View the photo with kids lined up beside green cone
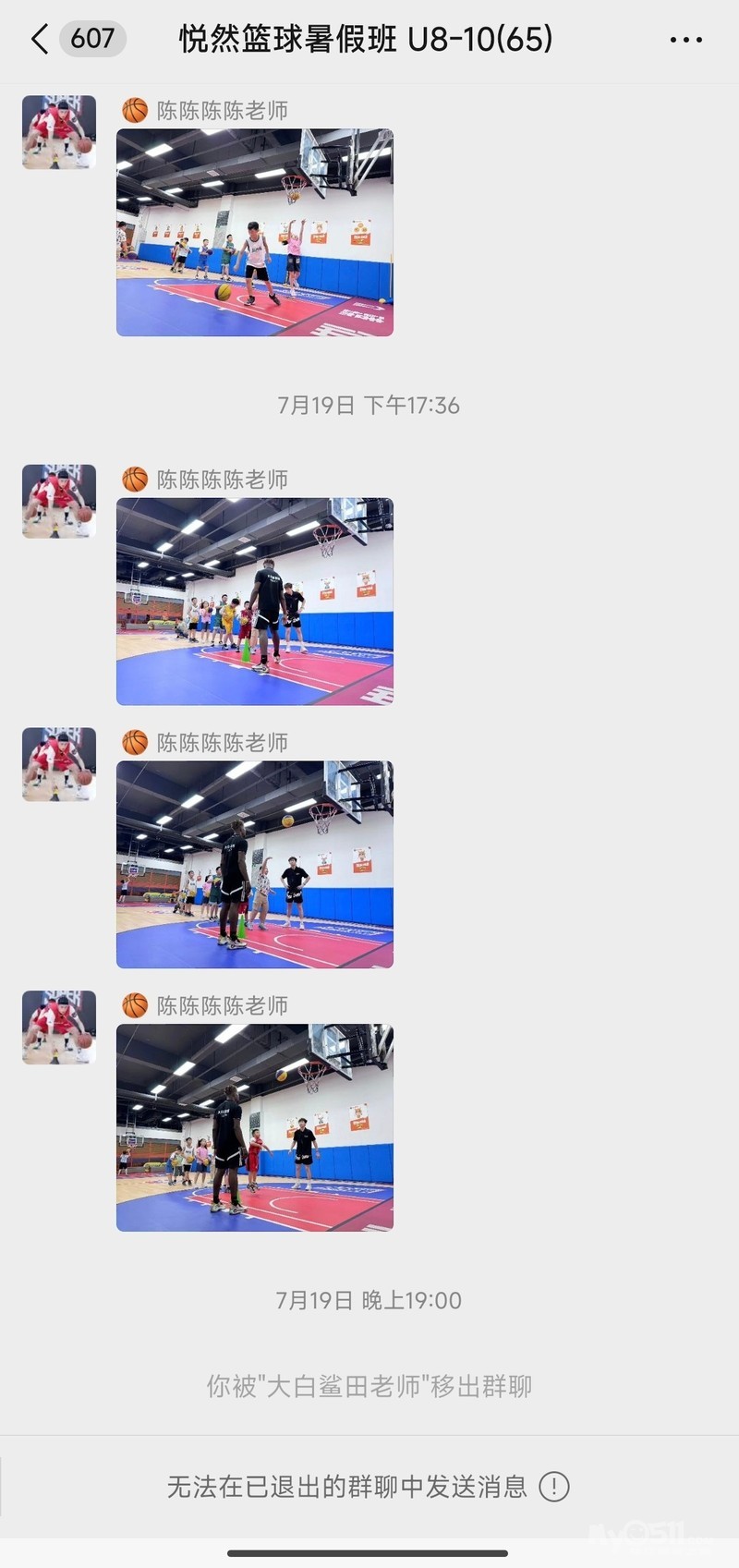Viewport: 739px width, 1568px height. pyautogui.click(x=254, y=601)
